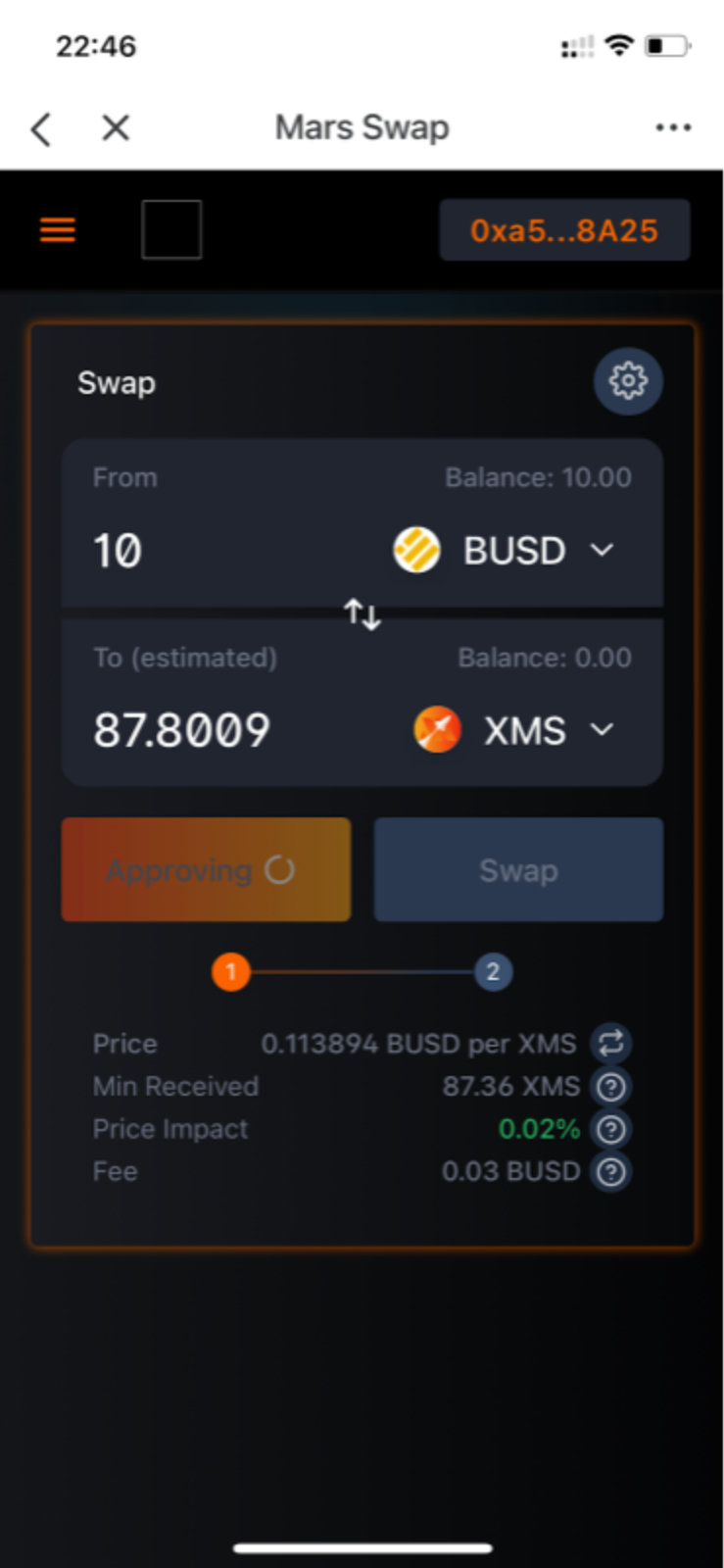Screen dimensions: 724x1568
Task: Tap the Approving button
Action: point(206,870)
